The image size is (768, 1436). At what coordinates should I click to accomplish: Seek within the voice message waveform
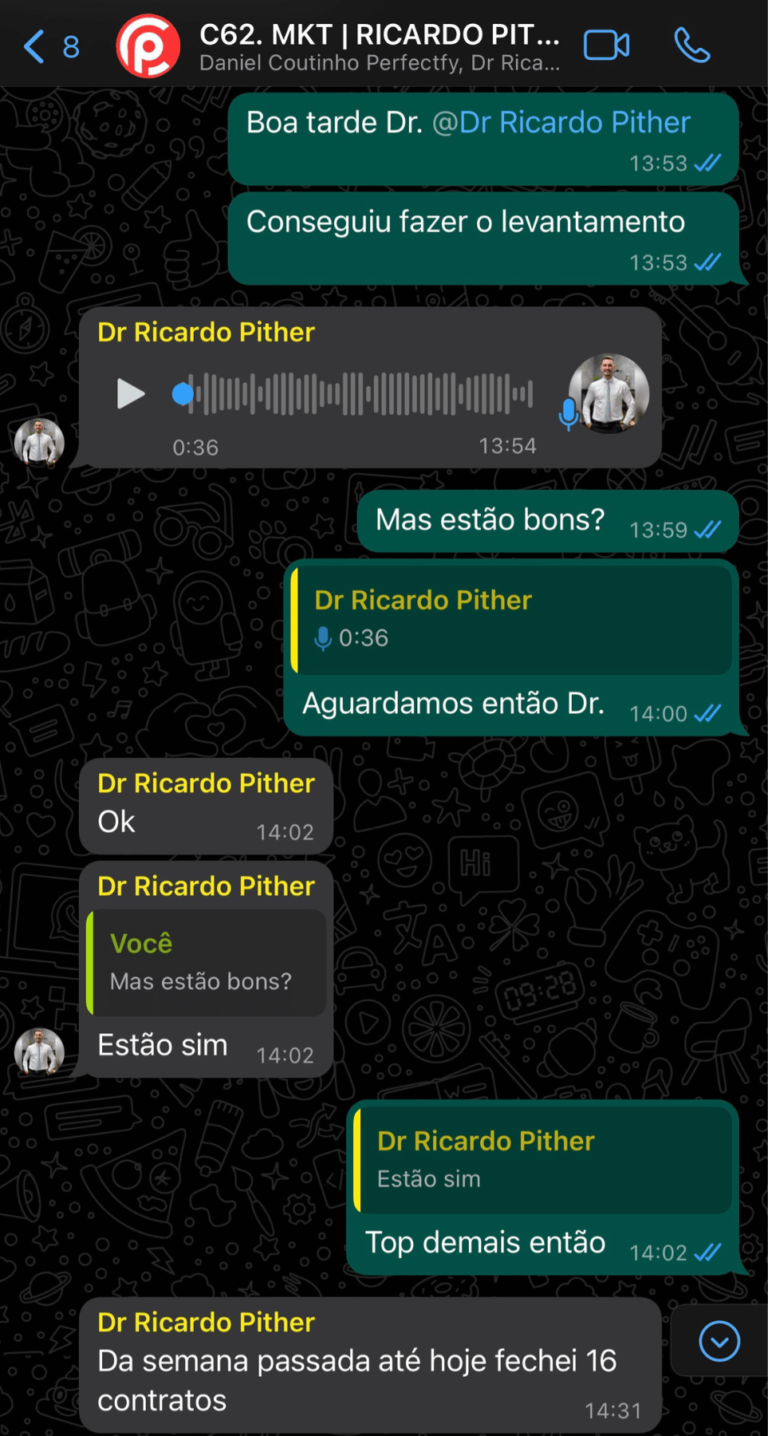point(360,393)
